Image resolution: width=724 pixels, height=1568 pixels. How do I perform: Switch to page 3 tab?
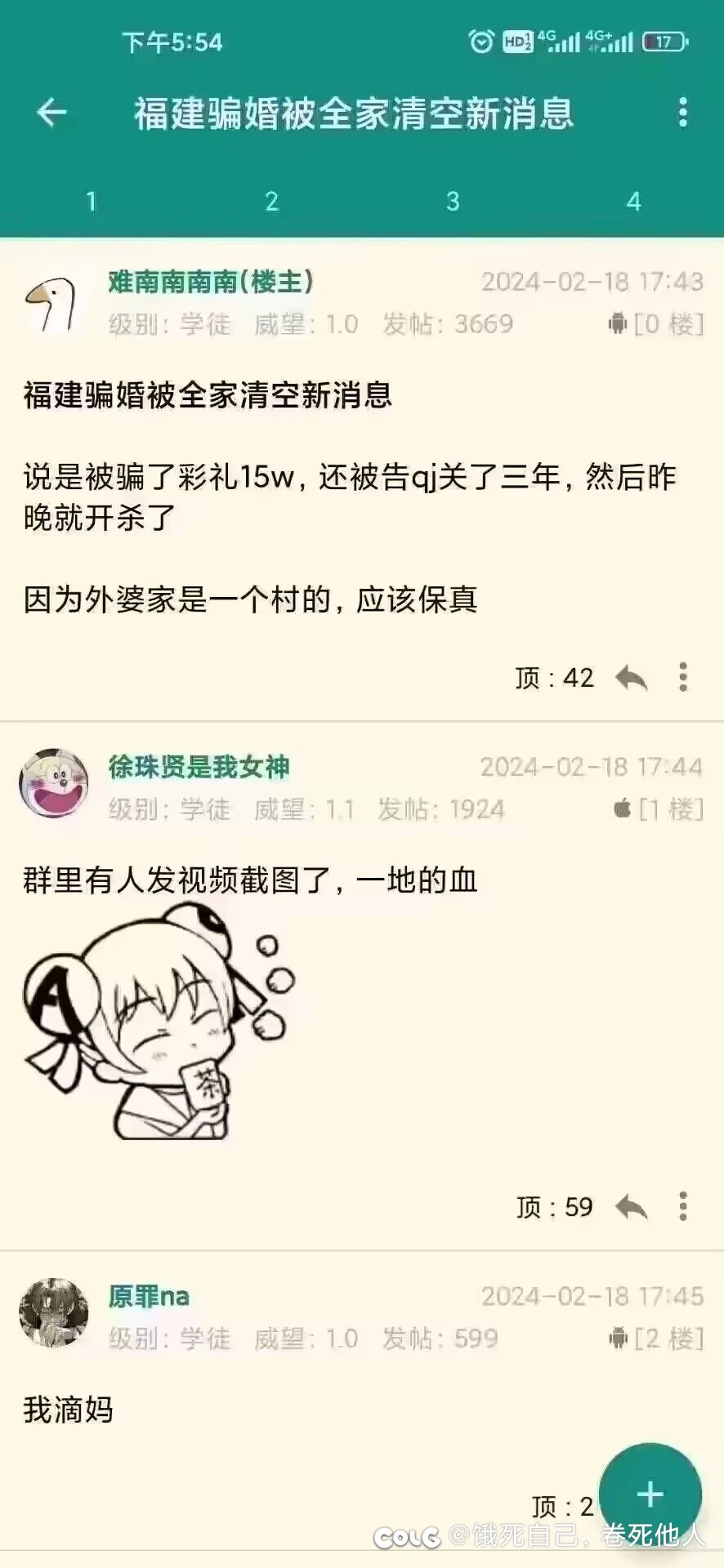(x=453, y=201)
